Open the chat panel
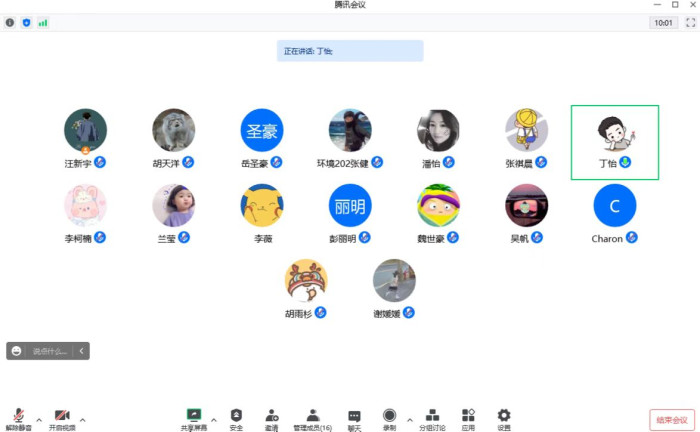This screenshot has height=432, width=700. pyautogui.click(x=354, y=417)
